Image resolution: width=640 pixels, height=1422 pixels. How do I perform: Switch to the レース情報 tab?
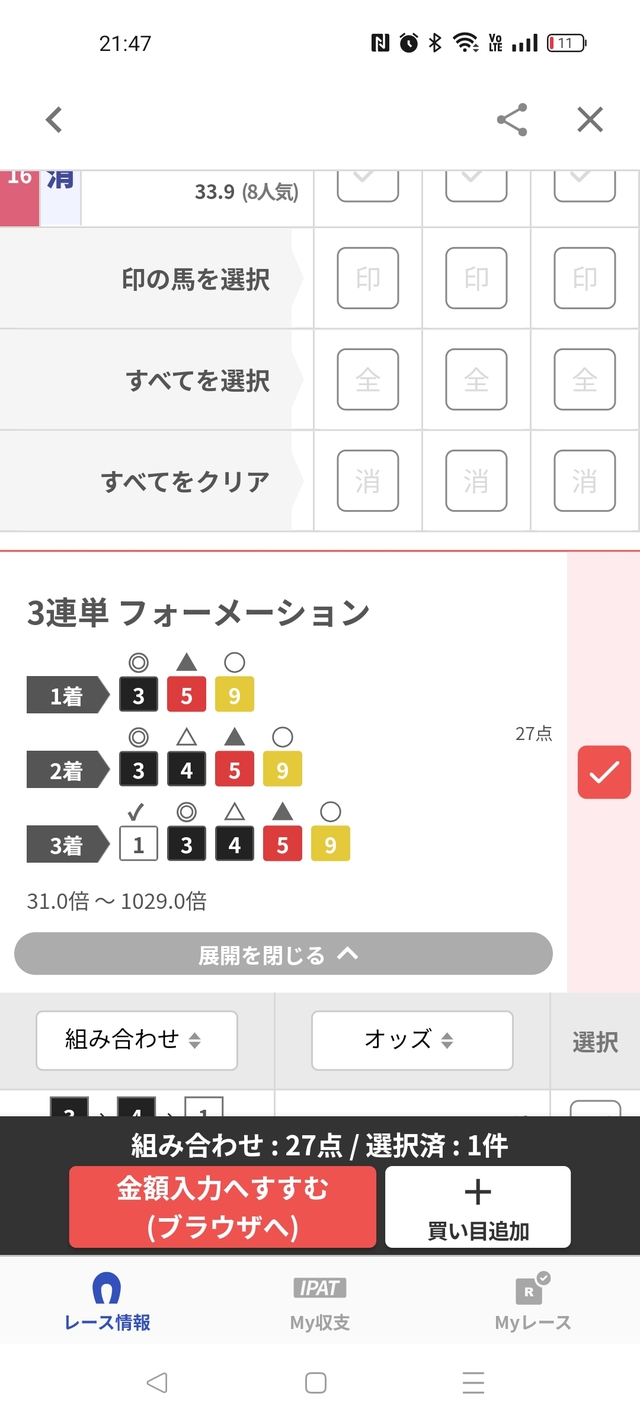point(107,1302)
